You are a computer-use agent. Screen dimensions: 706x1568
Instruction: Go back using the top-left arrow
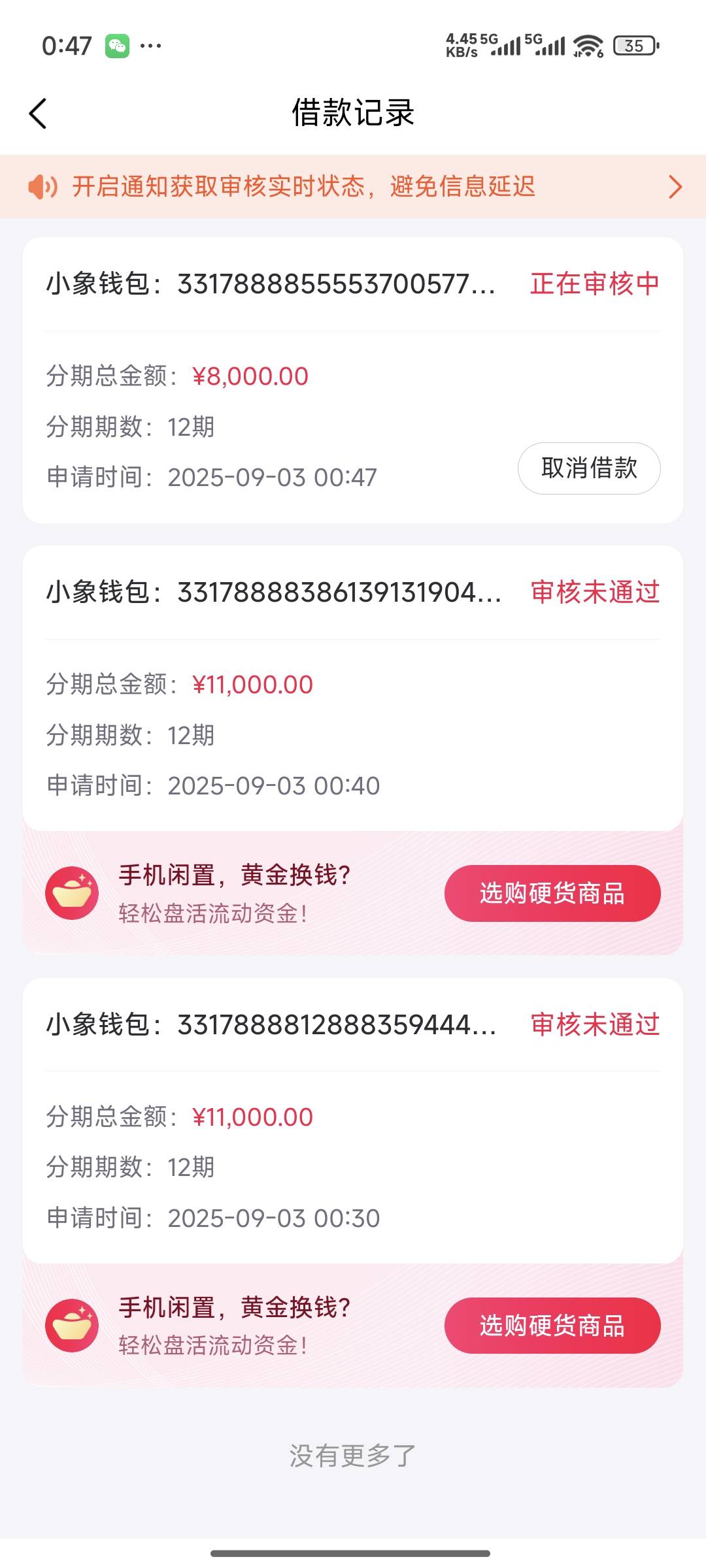[38, 114]
